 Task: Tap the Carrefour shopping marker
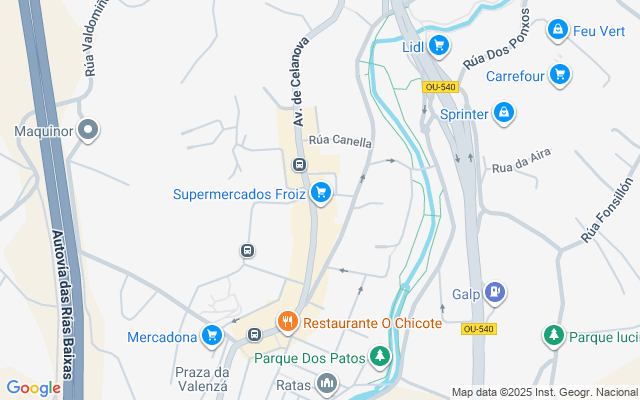(559, 75)
